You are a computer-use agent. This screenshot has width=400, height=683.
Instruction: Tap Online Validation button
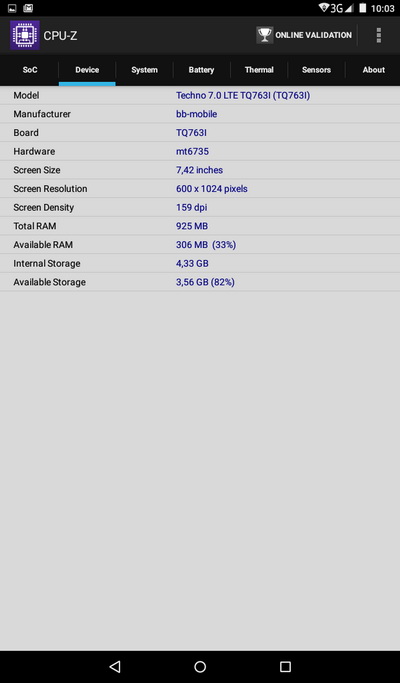pyautogui.click(x=304, y=35)
